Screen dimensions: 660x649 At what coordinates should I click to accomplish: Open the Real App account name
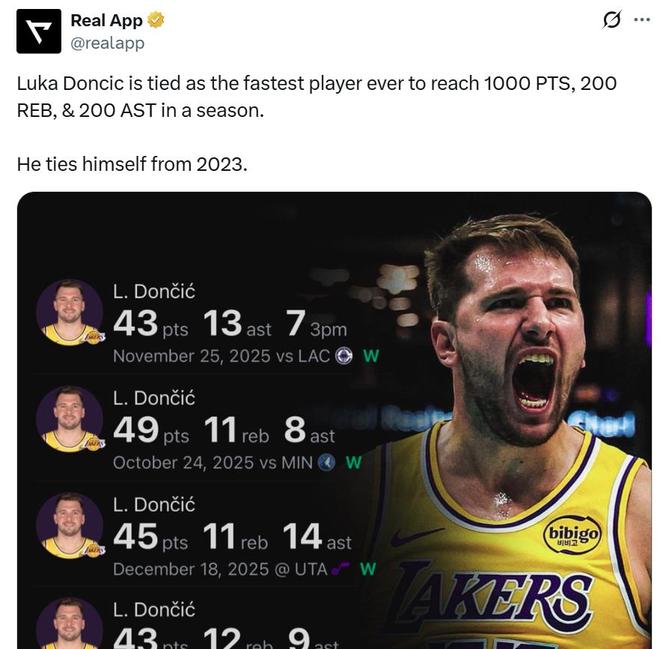coord(107,20)
